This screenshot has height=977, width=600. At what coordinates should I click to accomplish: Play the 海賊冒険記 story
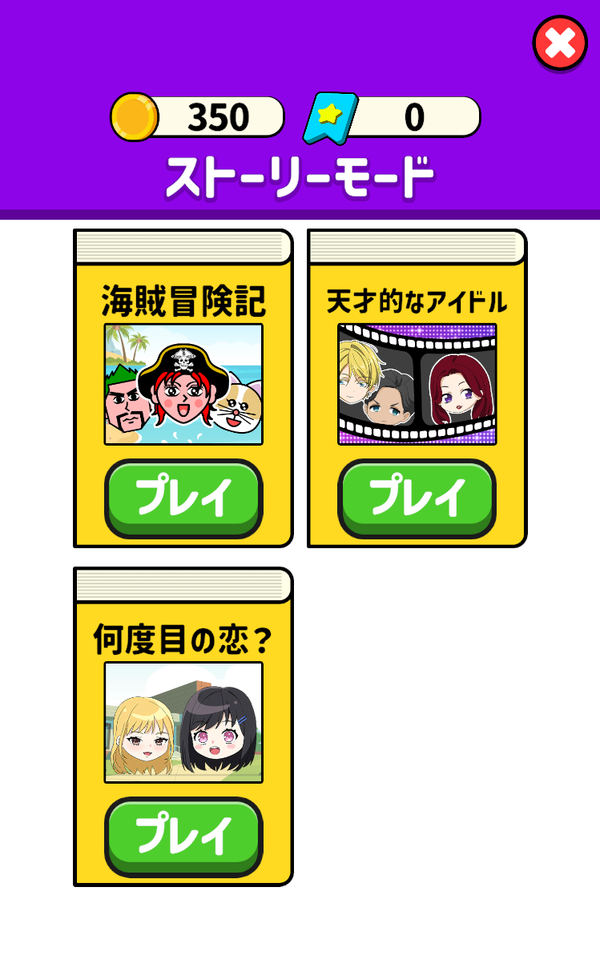tap(183, 498)
